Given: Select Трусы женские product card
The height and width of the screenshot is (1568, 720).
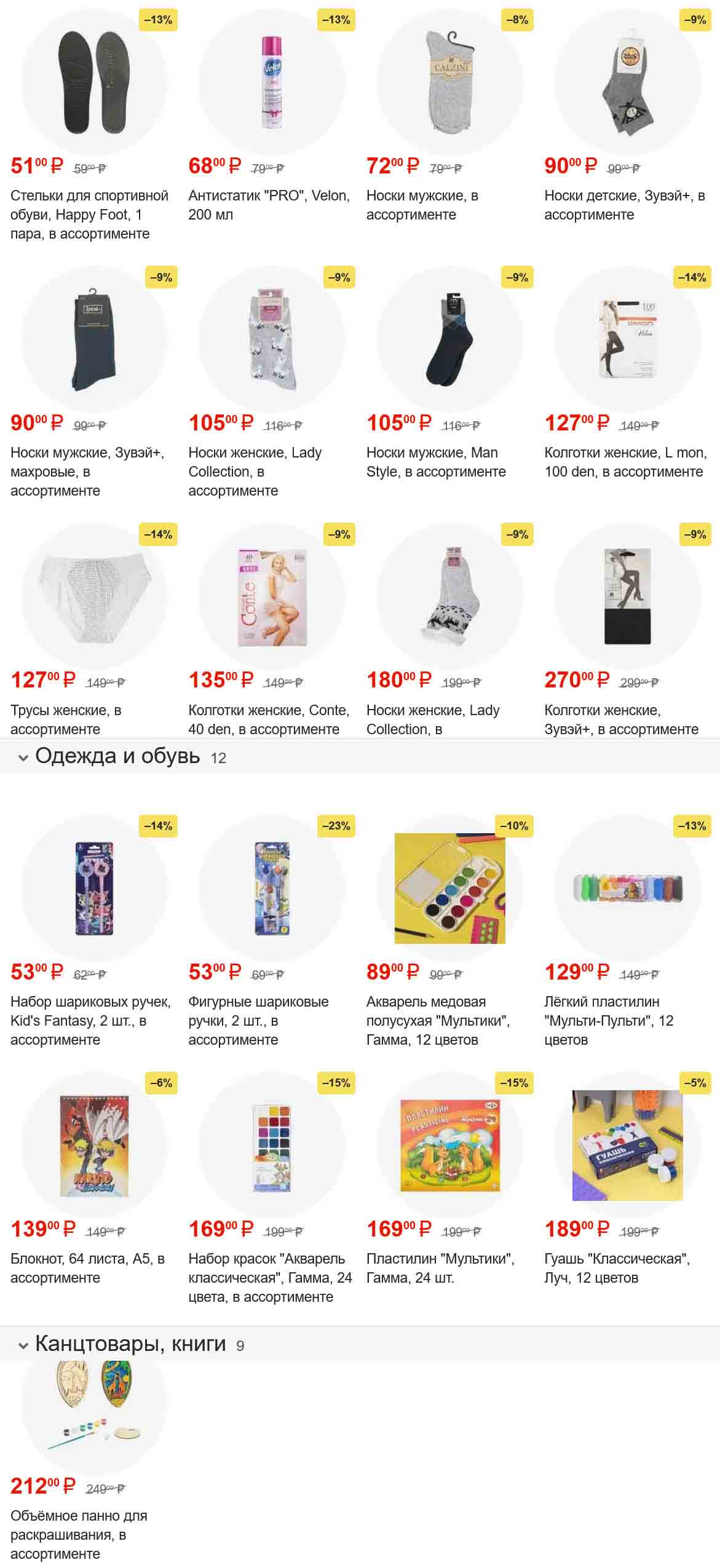Looking at the screenshot, I should 94,597.
